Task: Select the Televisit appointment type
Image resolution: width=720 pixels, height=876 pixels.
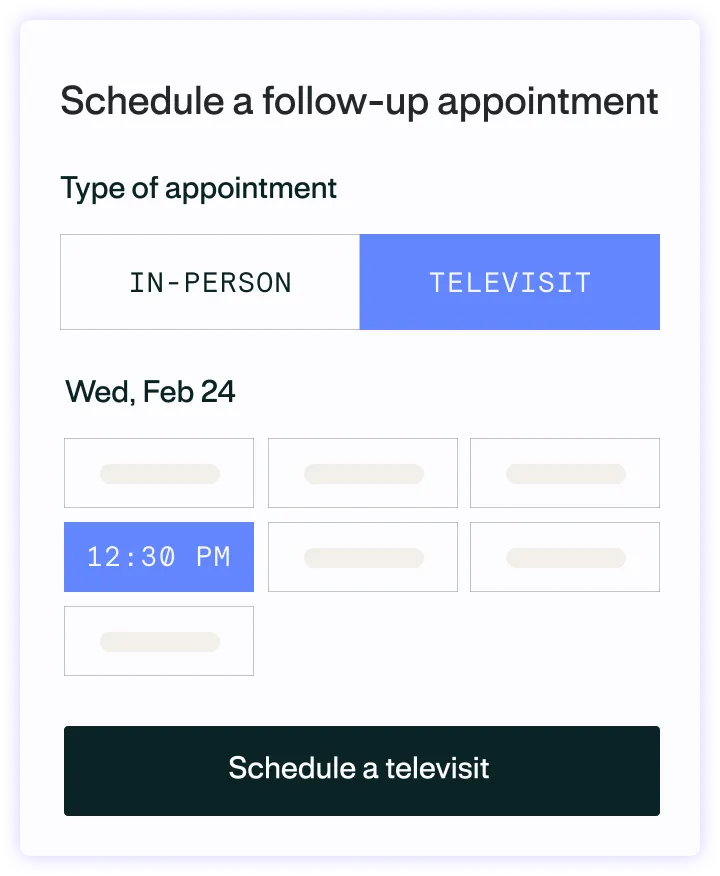Action: pos(510,282)
